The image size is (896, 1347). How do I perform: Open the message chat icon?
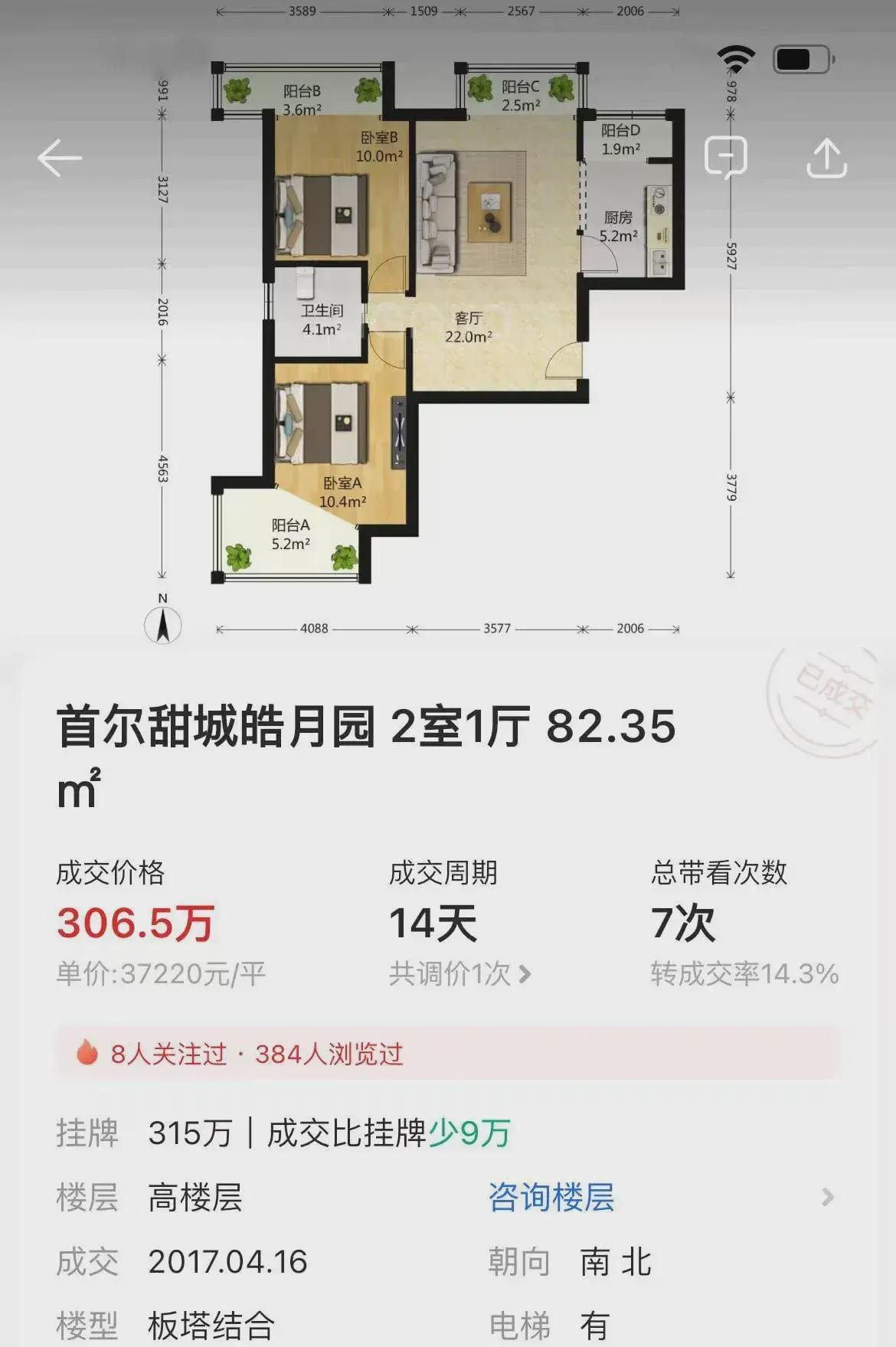pos(725,158)
